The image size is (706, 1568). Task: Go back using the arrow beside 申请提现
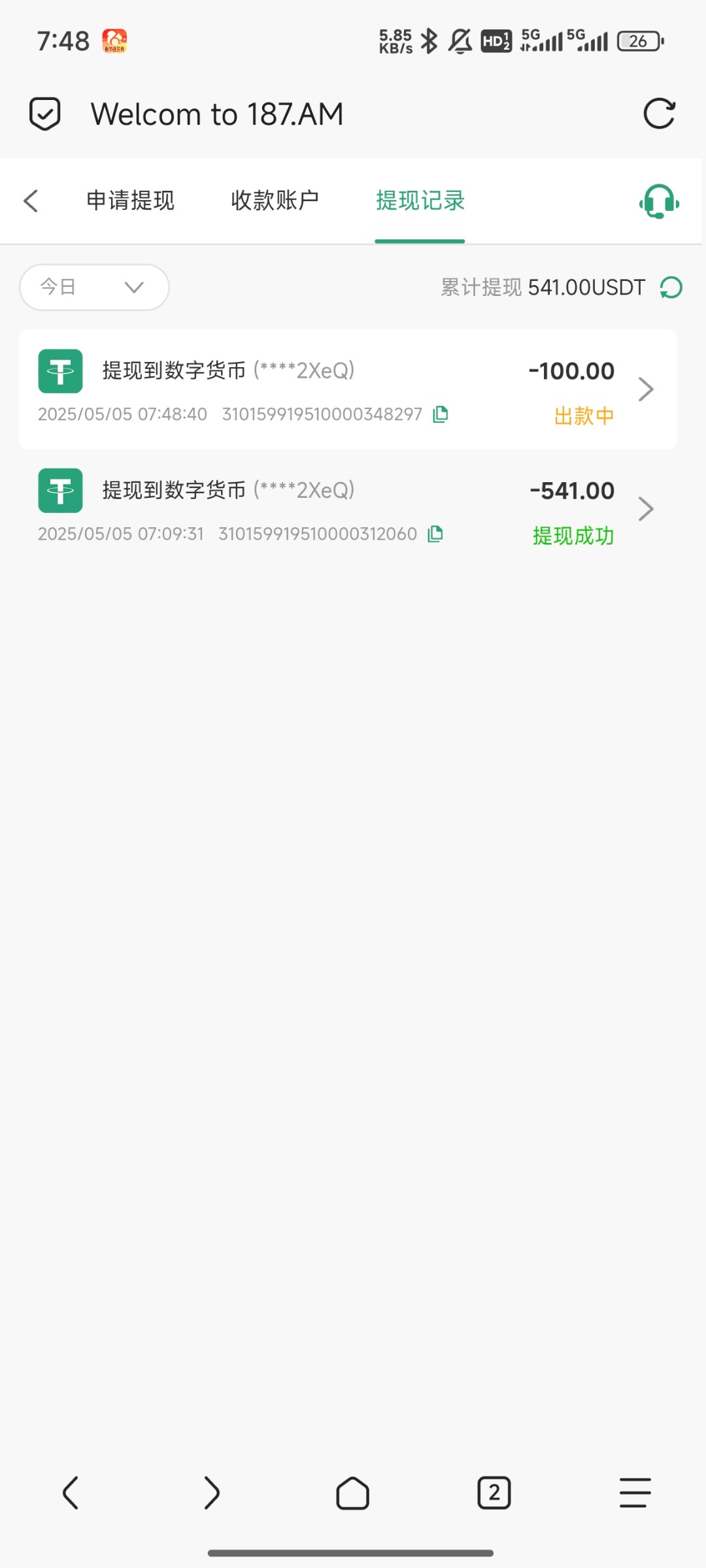point(31,201)
